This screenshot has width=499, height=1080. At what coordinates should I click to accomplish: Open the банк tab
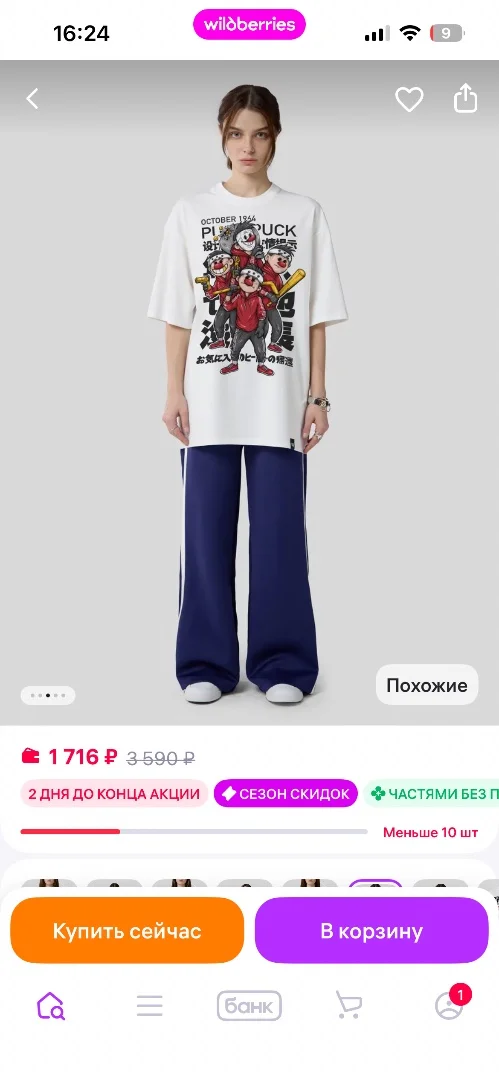point(250,1006)
